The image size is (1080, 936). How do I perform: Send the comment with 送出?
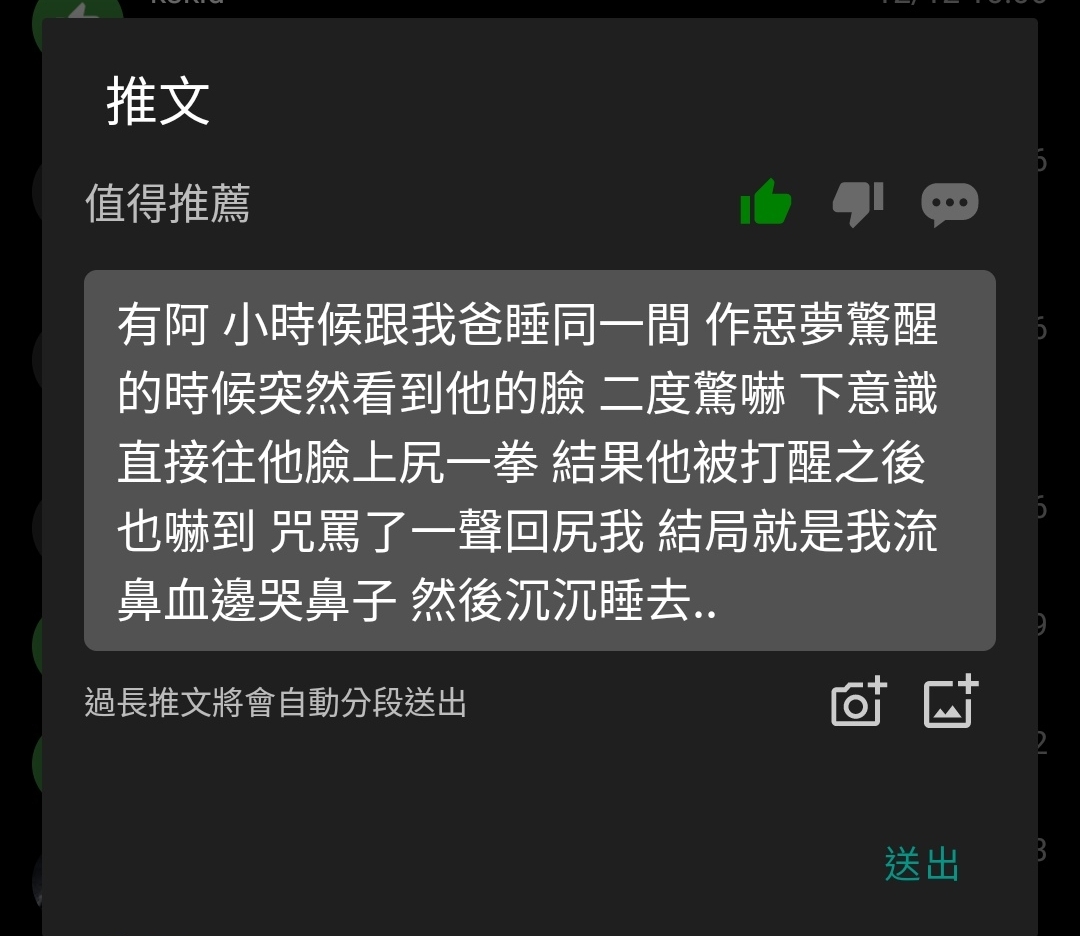pyautogui.click(x=921, y=864)
